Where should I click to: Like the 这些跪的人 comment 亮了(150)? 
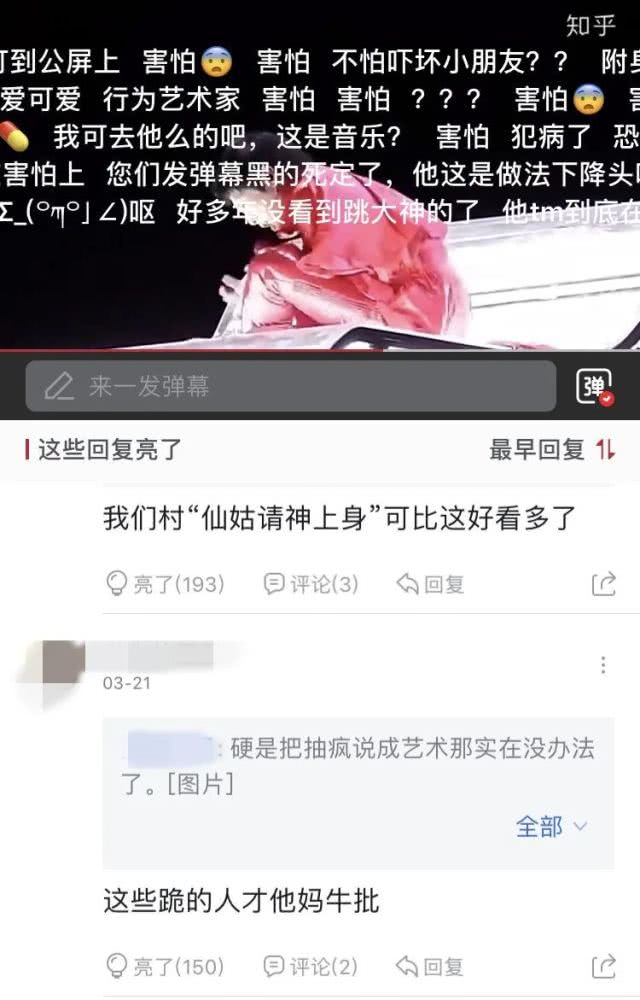[165, 966]
